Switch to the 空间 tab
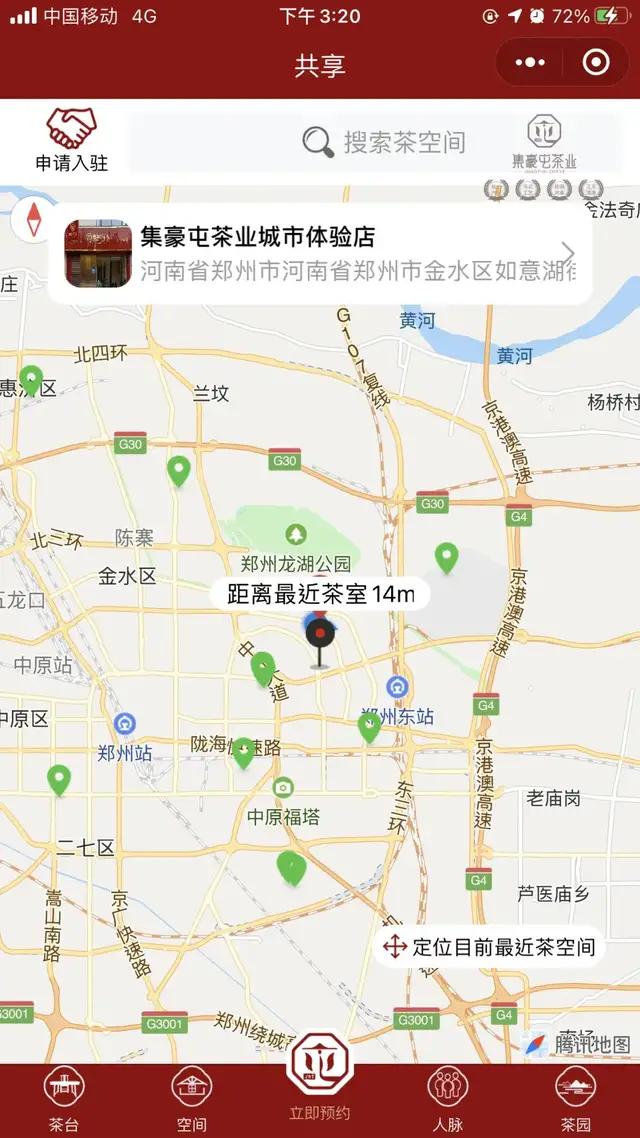640x1138 pixels. [191, 1098]
